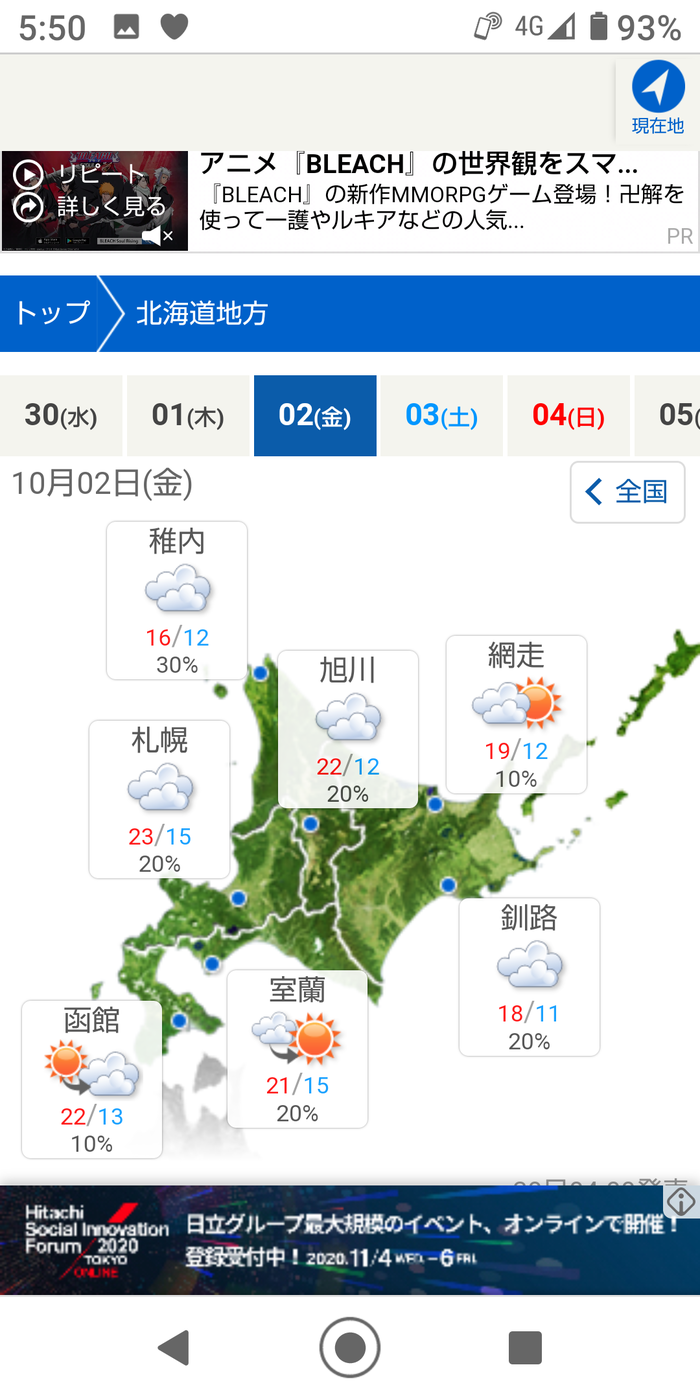Tap the system back button

[x=174, y=1348]
